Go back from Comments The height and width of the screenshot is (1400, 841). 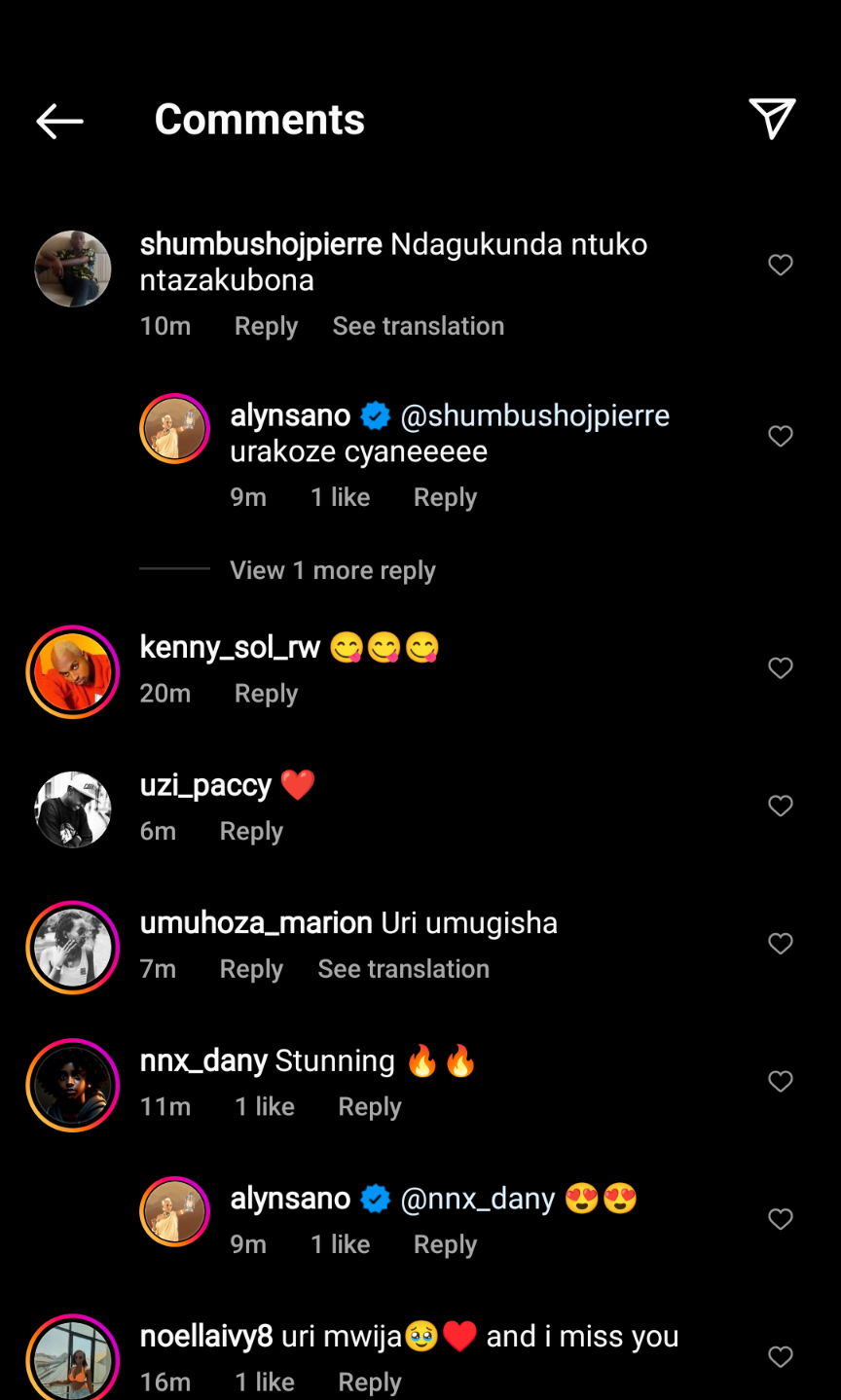point(59,121)
